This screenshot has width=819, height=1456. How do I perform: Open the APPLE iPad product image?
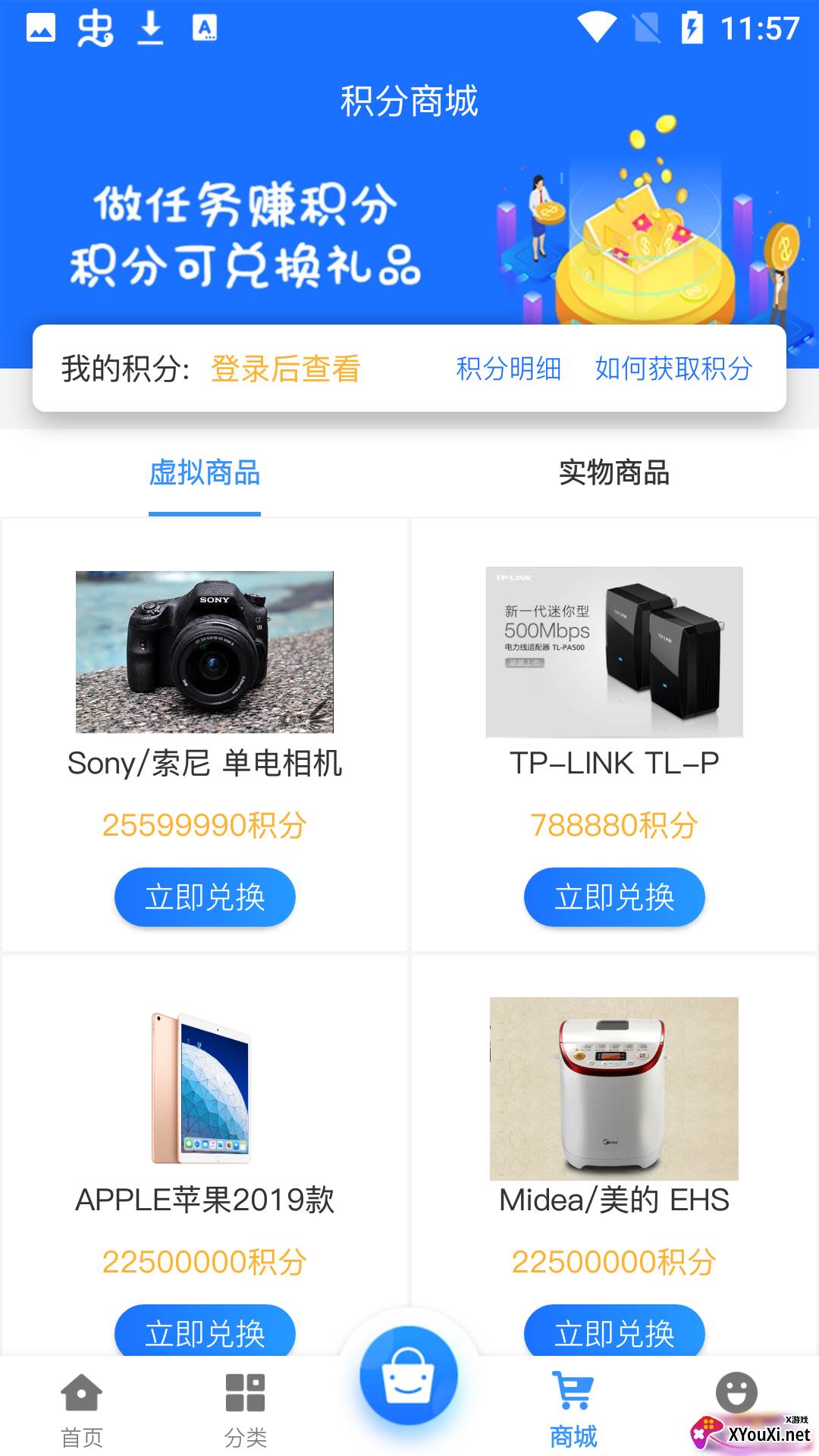[202, 1088]
